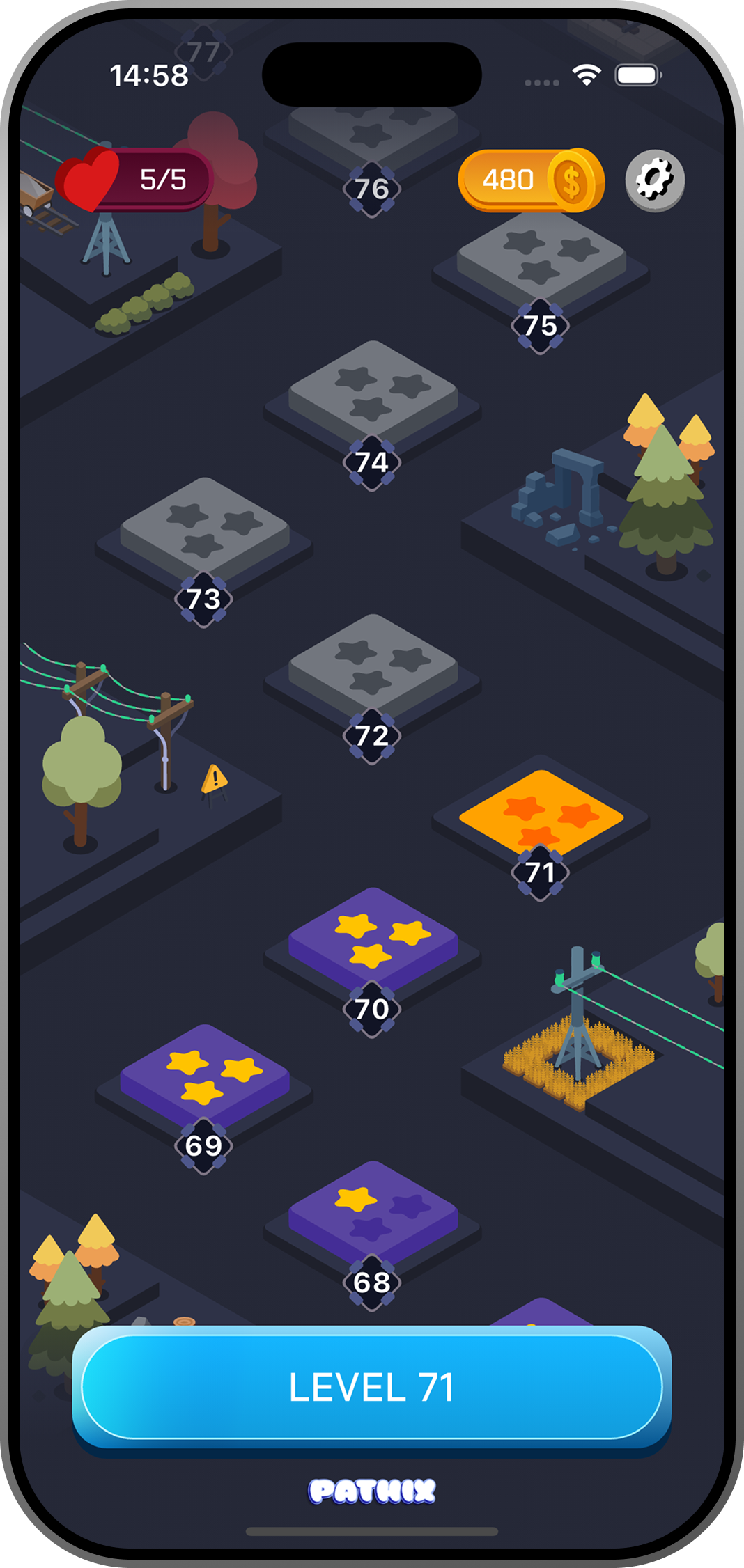This screenshot has width=744, height=1568.
Task: Select the orange level 71 tile
Action: 541,815
